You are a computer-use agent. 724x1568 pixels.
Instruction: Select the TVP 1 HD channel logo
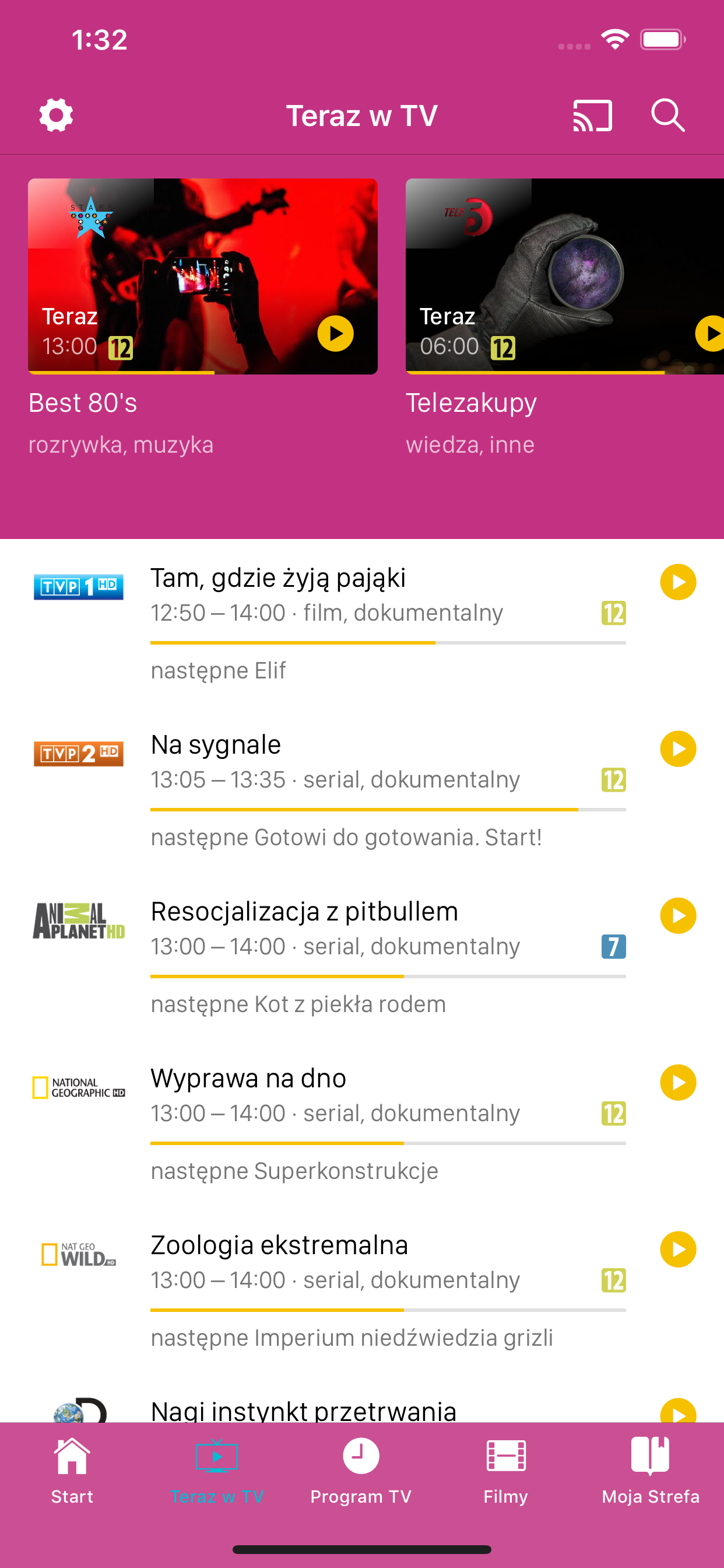(78, 586)
